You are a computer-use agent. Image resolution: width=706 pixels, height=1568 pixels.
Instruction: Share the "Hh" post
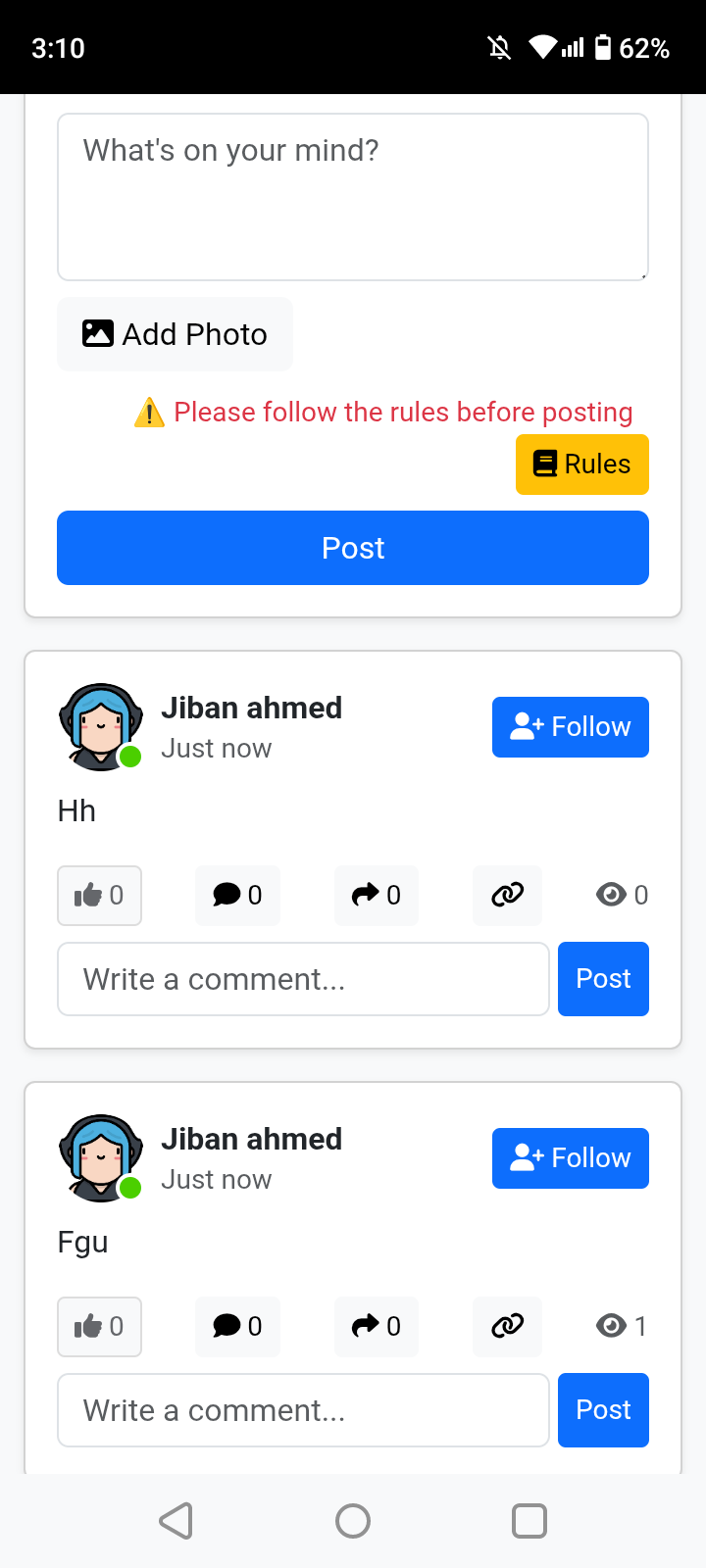click(x=377, y=895)
